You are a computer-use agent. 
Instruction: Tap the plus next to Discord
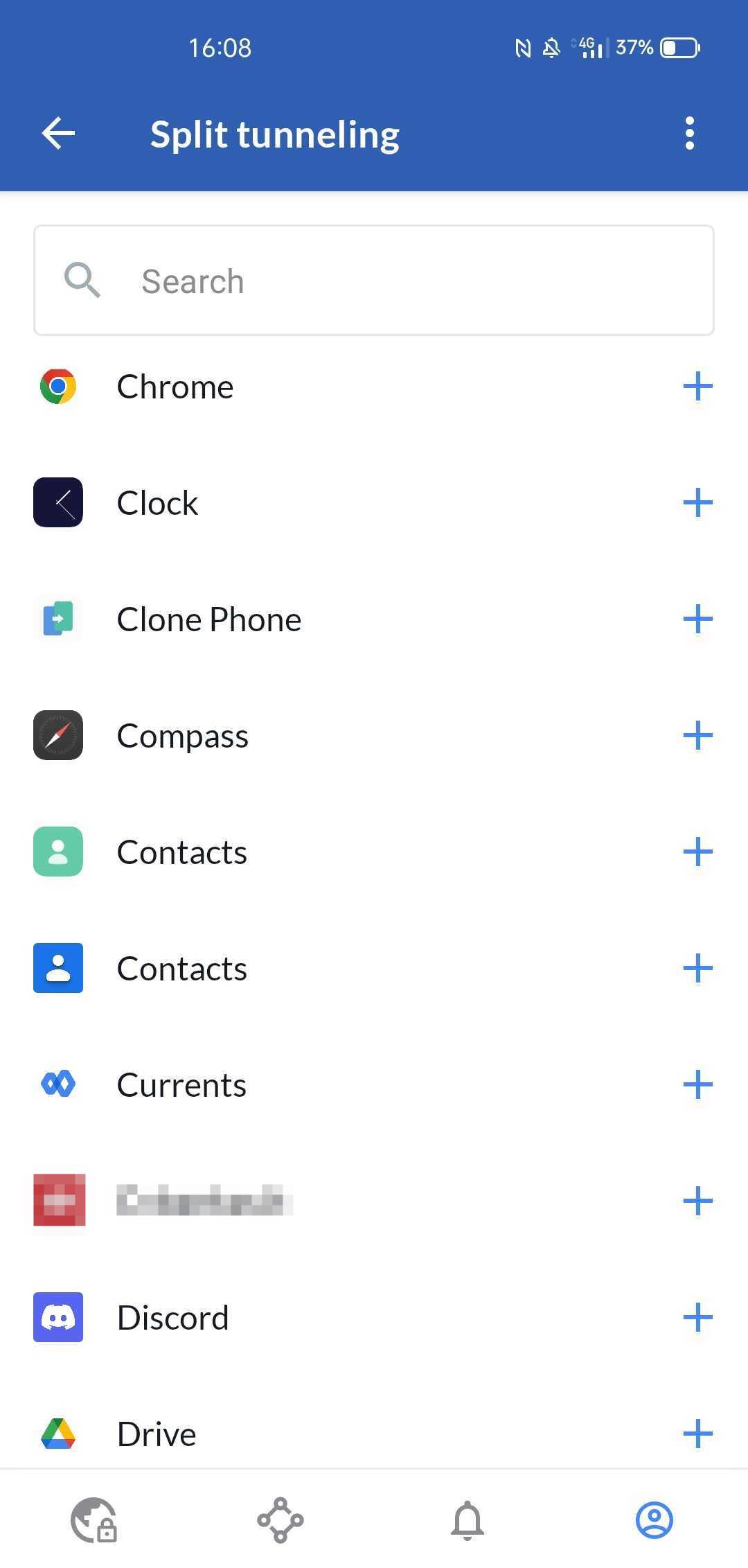click(x=697, y=1318)
